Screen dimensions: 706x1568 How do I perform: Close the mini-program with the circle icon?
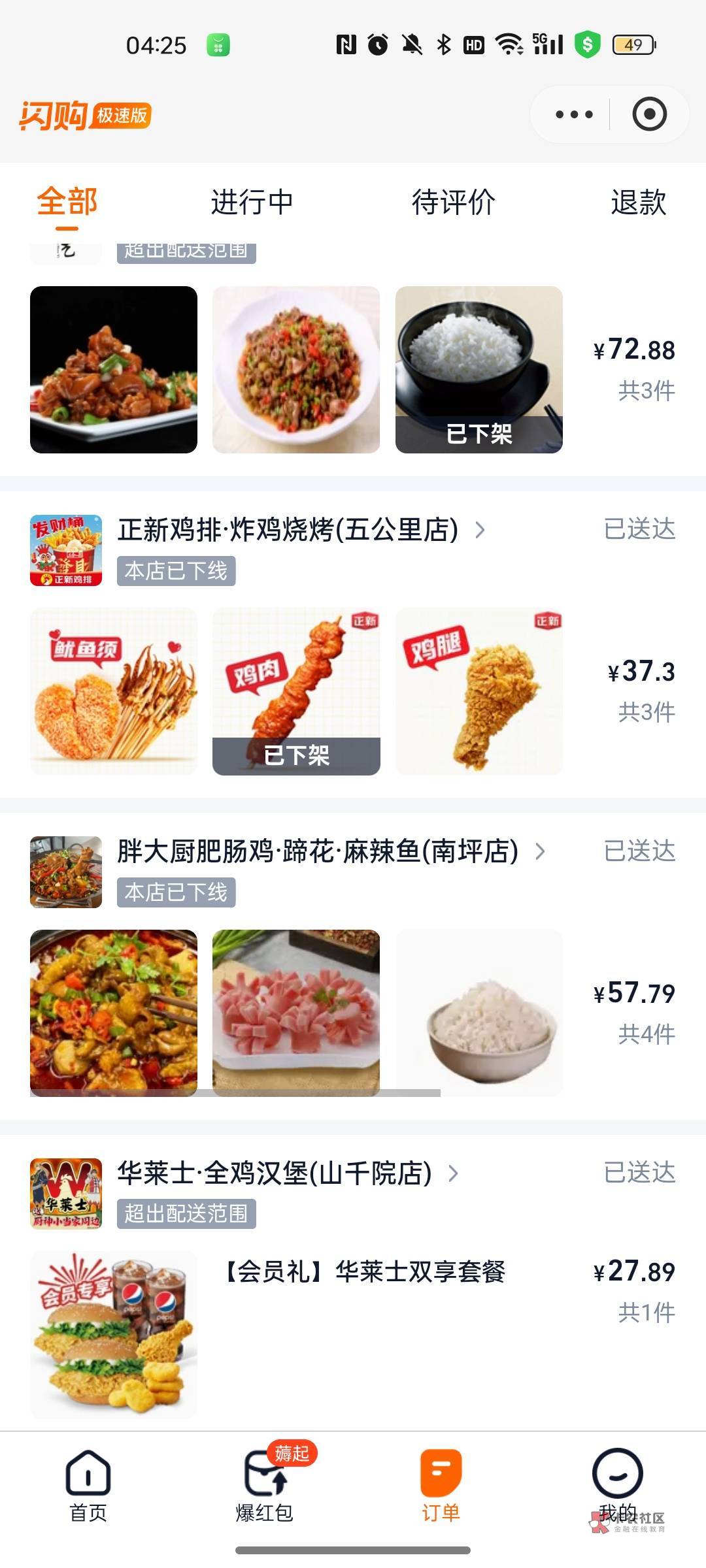tap(649, 114)
